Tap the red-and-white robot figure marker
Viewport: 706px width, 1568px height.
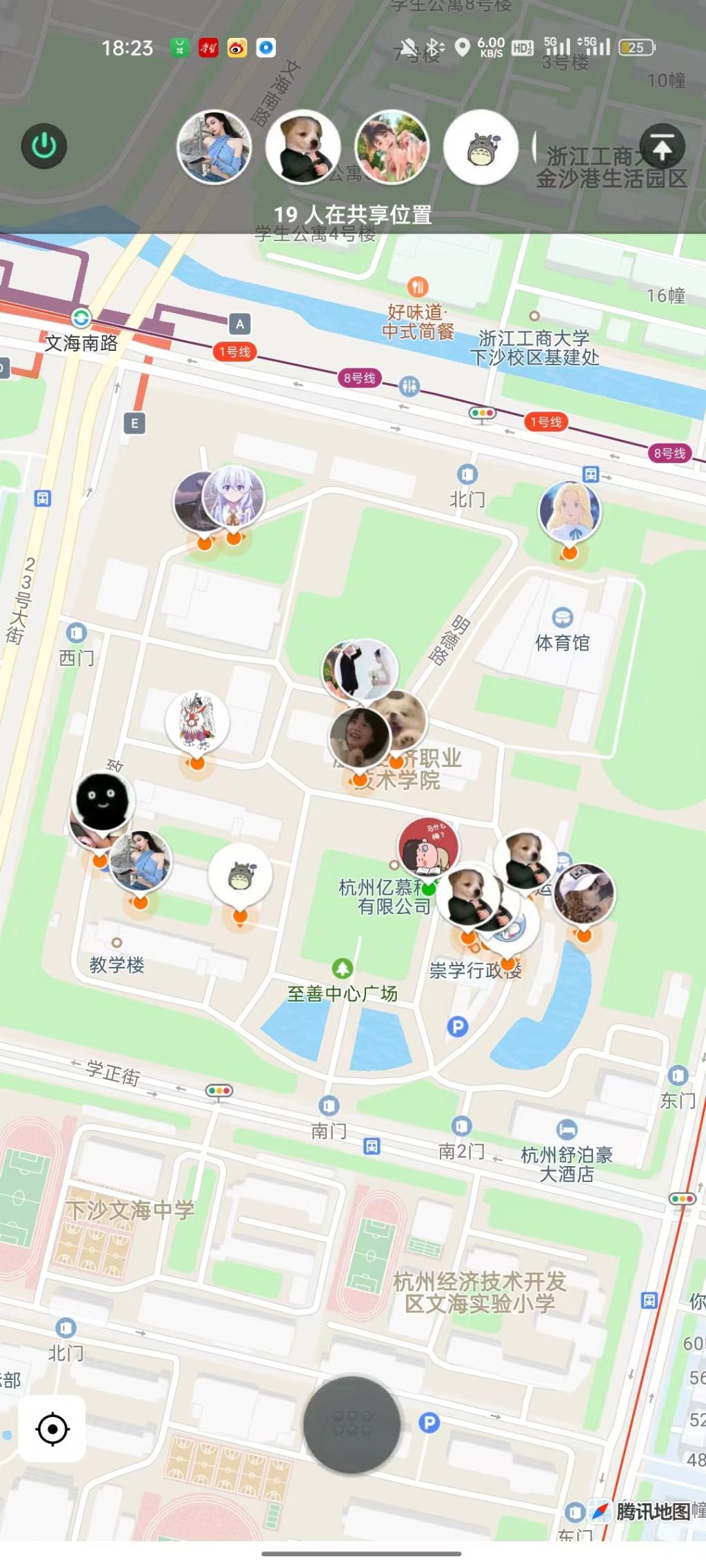click(197, 722)
